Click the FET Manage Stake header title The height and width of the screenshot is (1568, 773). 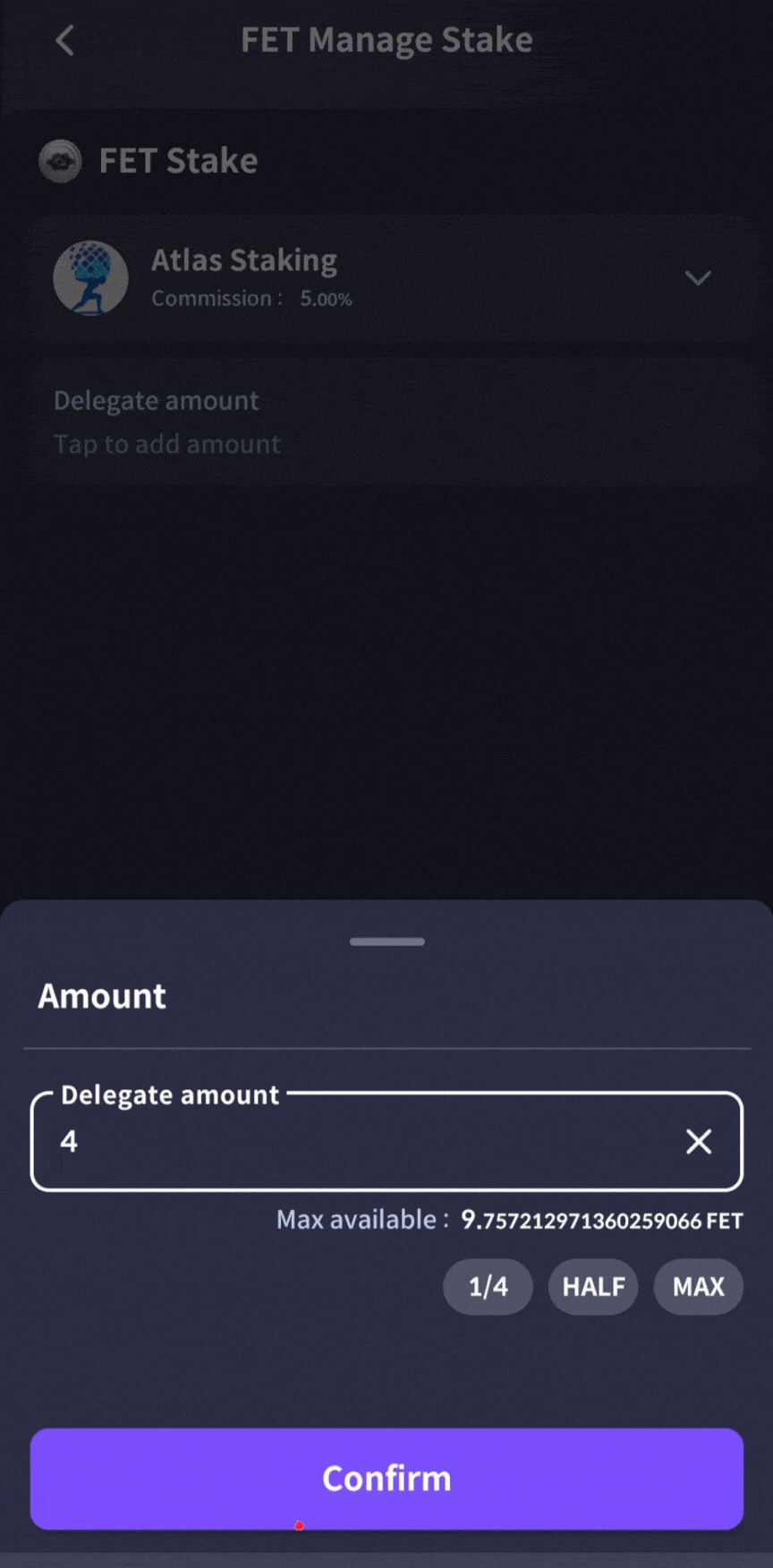386,39
